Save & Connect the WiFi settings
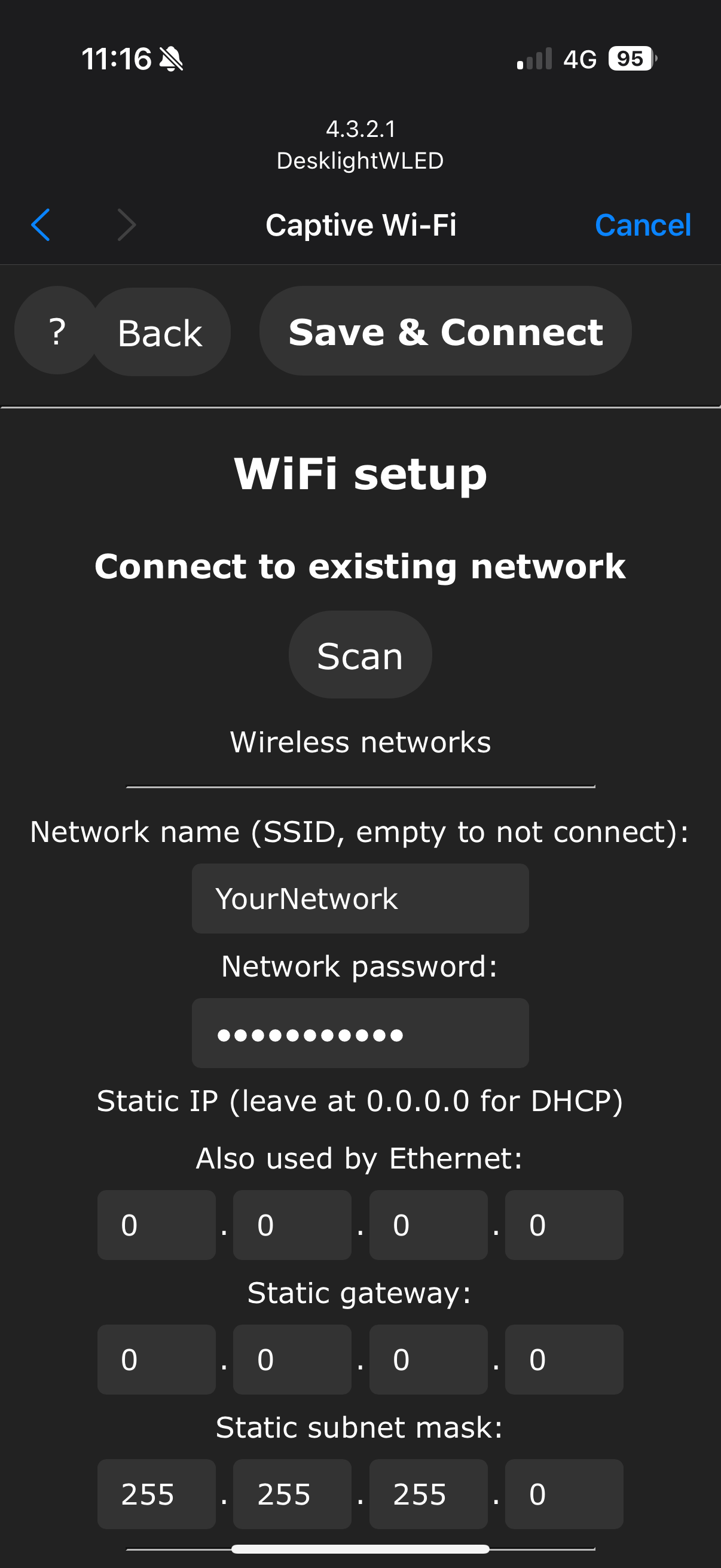Viewport: 721px width, 1568px height. pos(445,331)
